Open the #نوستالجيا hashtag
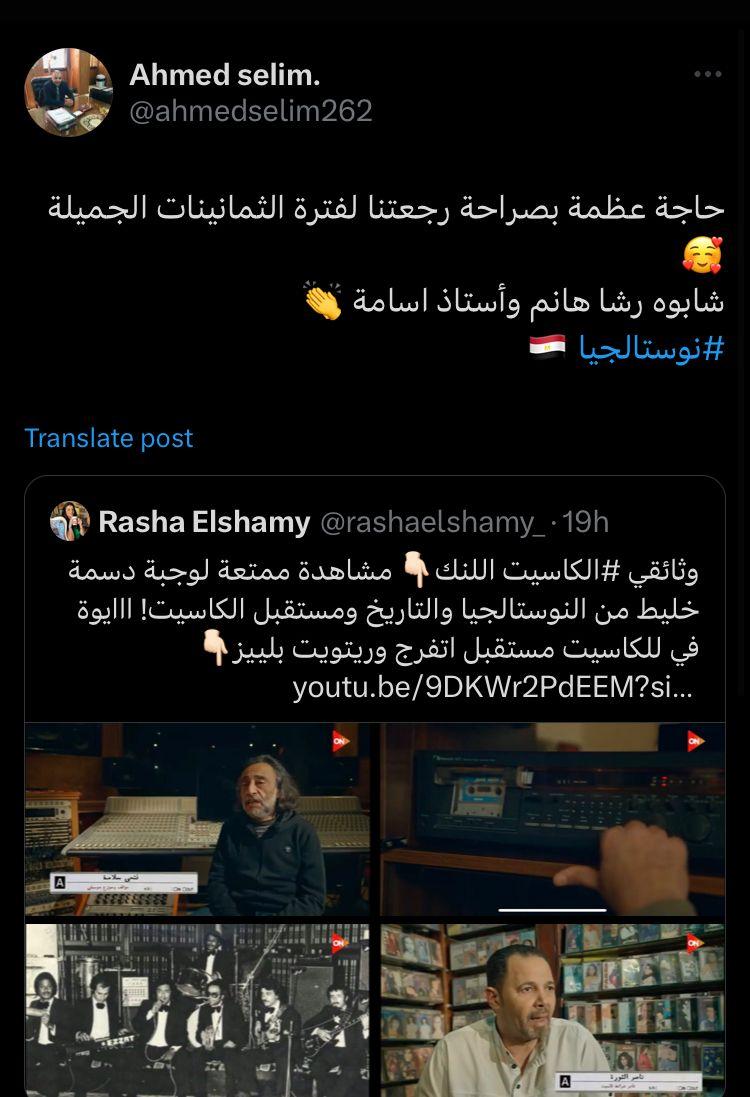Viewport: 750px width, 1097px height. pos(651,349)
